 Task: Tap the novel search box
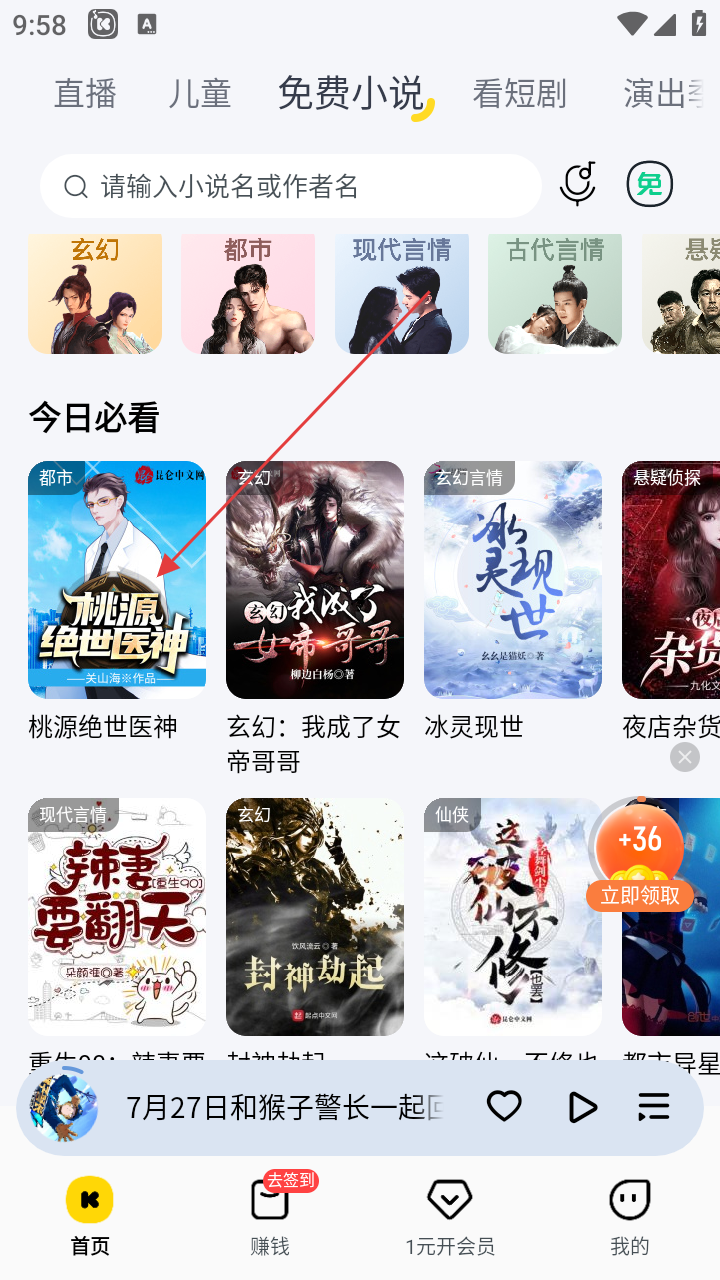tap(290, 186)
